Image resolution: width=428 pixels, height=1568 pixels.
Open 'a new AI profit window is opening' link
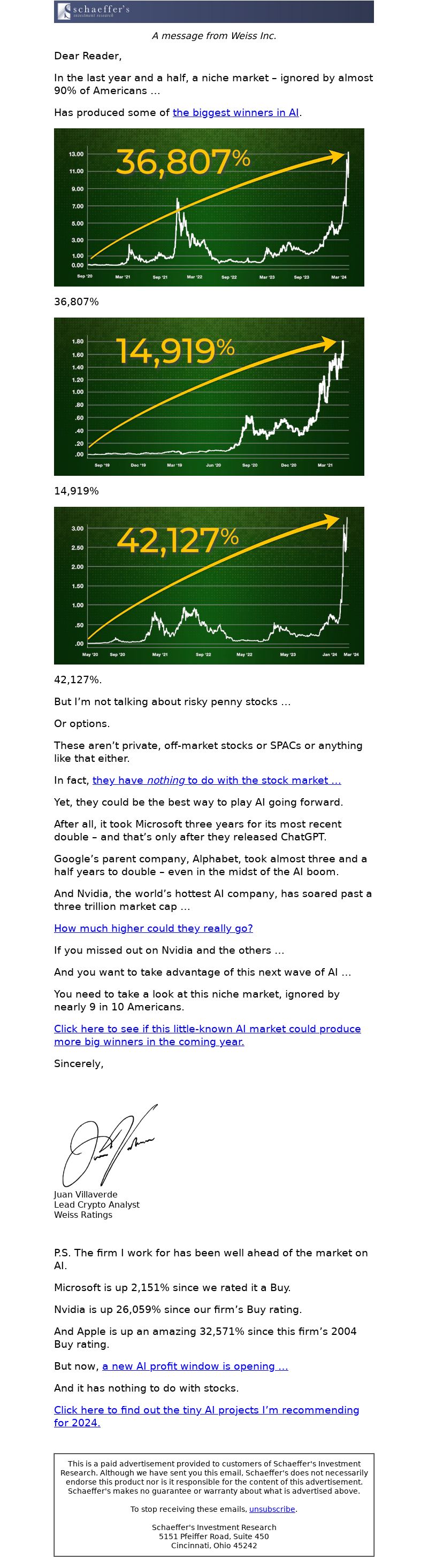point(195,1366)
